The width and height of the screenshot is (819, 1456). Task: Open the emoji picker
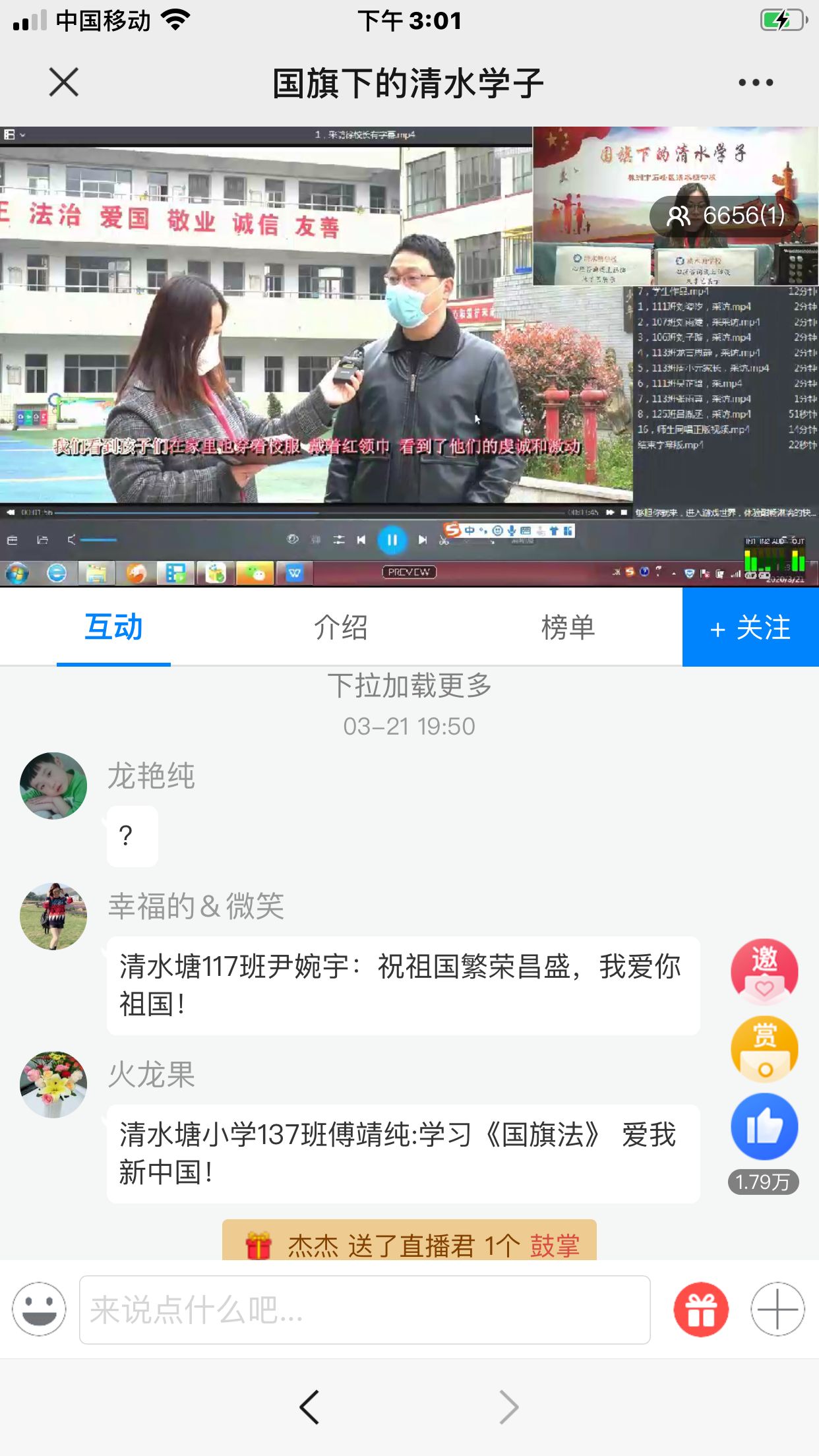(x=40, y=1309)
